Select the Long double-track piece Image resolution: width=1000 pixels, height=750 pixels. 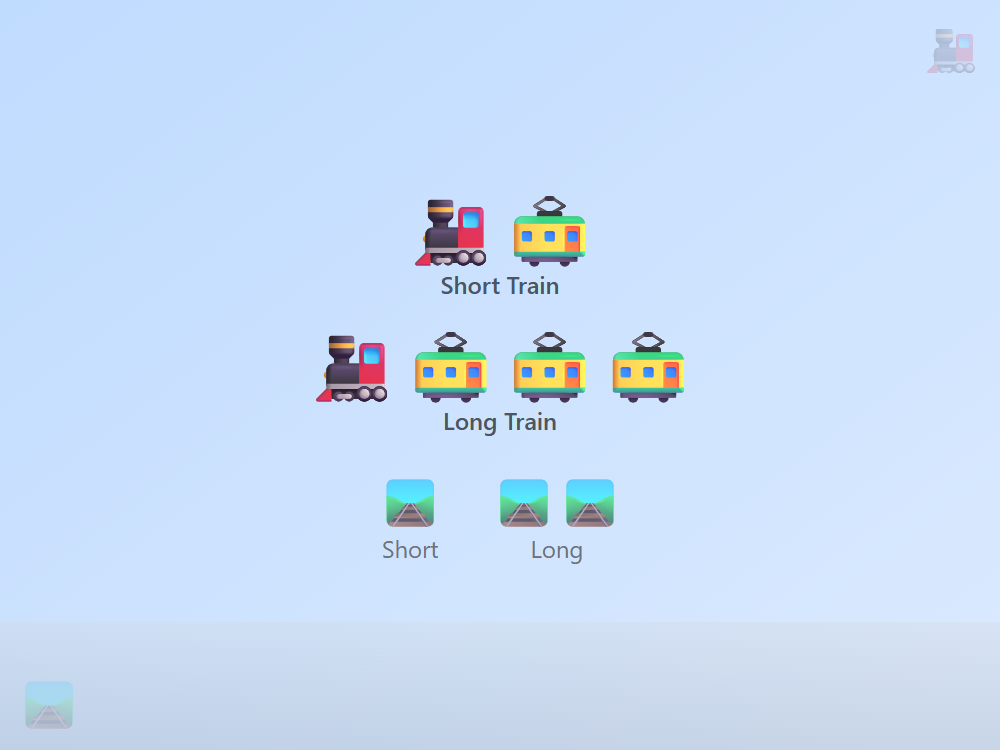coord(556,503)
